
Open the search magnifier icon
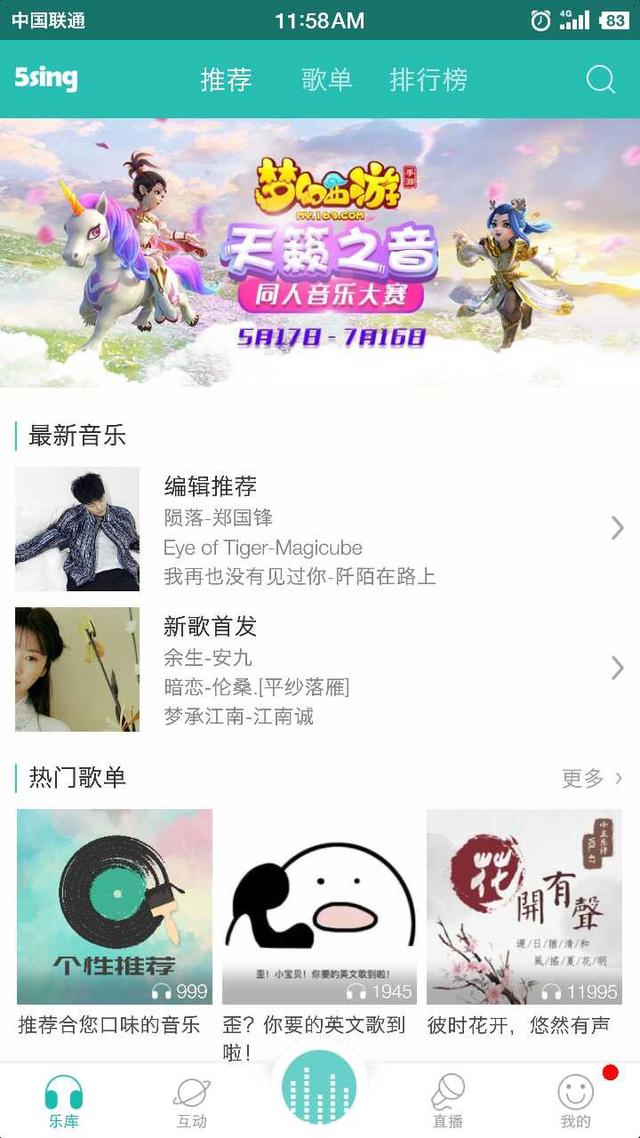click(x=600, y=80)
